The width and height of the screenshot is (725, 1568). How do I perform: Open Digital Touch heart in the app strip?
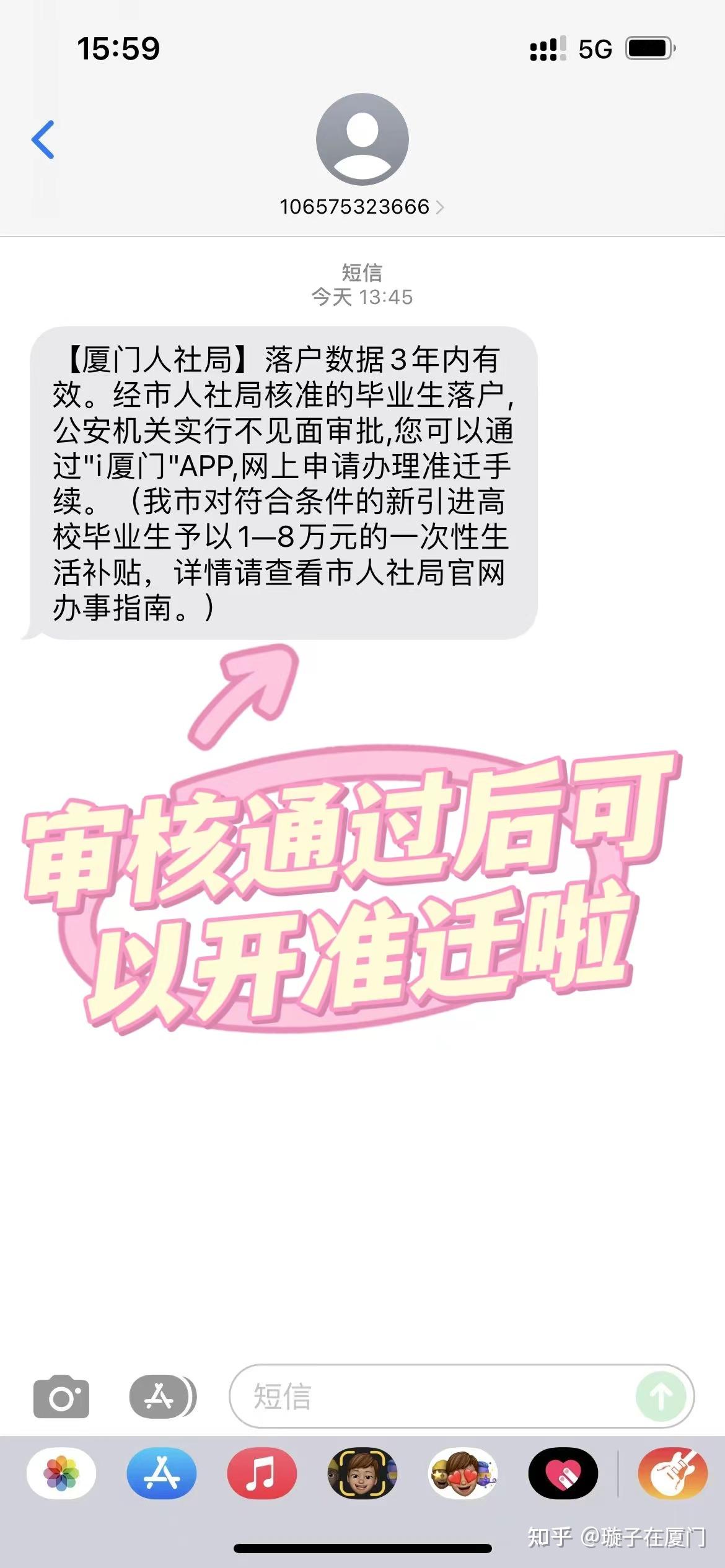563,1473
